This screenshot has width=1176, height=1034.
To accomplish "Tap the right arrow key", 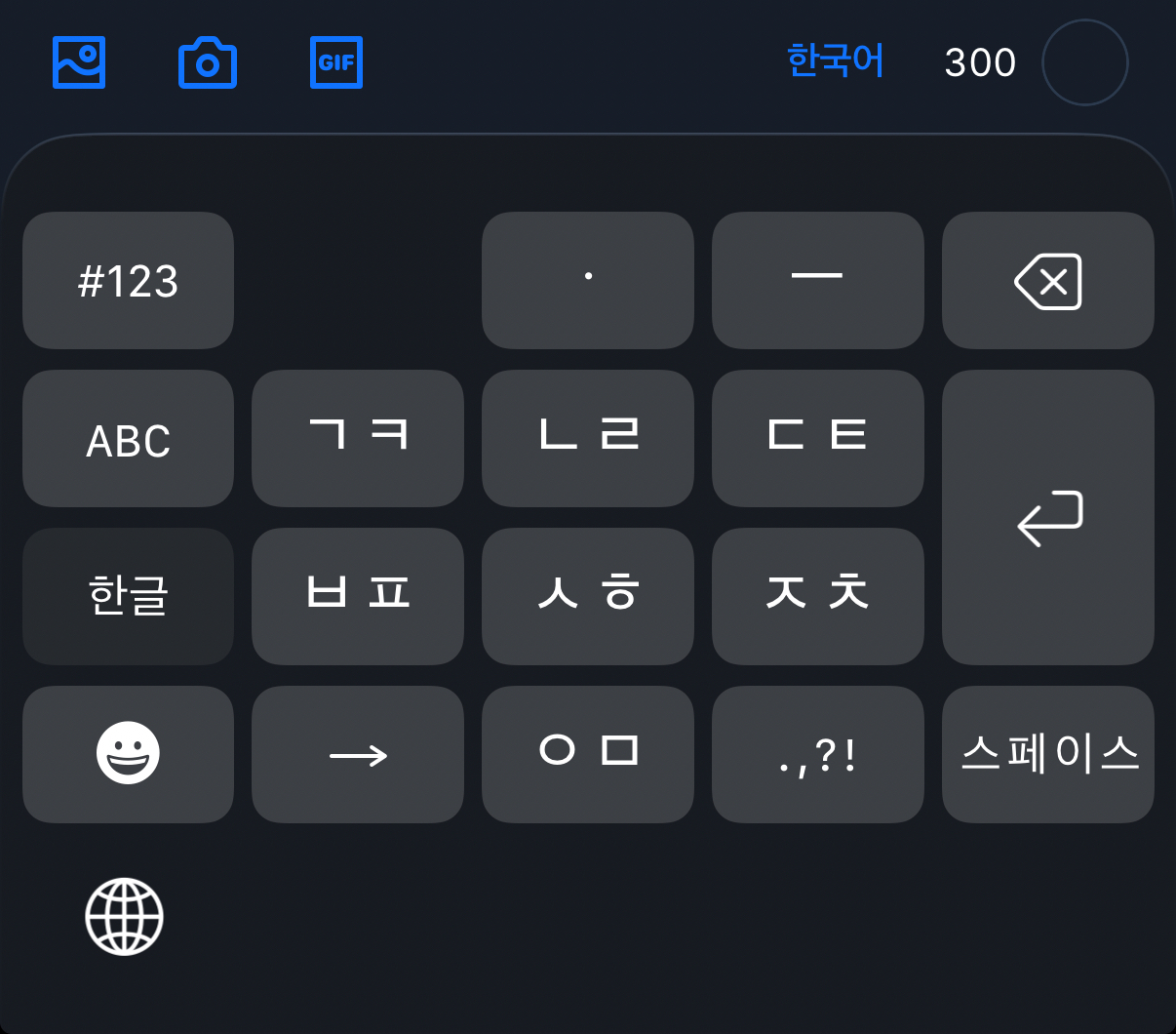I will [358, 754].
